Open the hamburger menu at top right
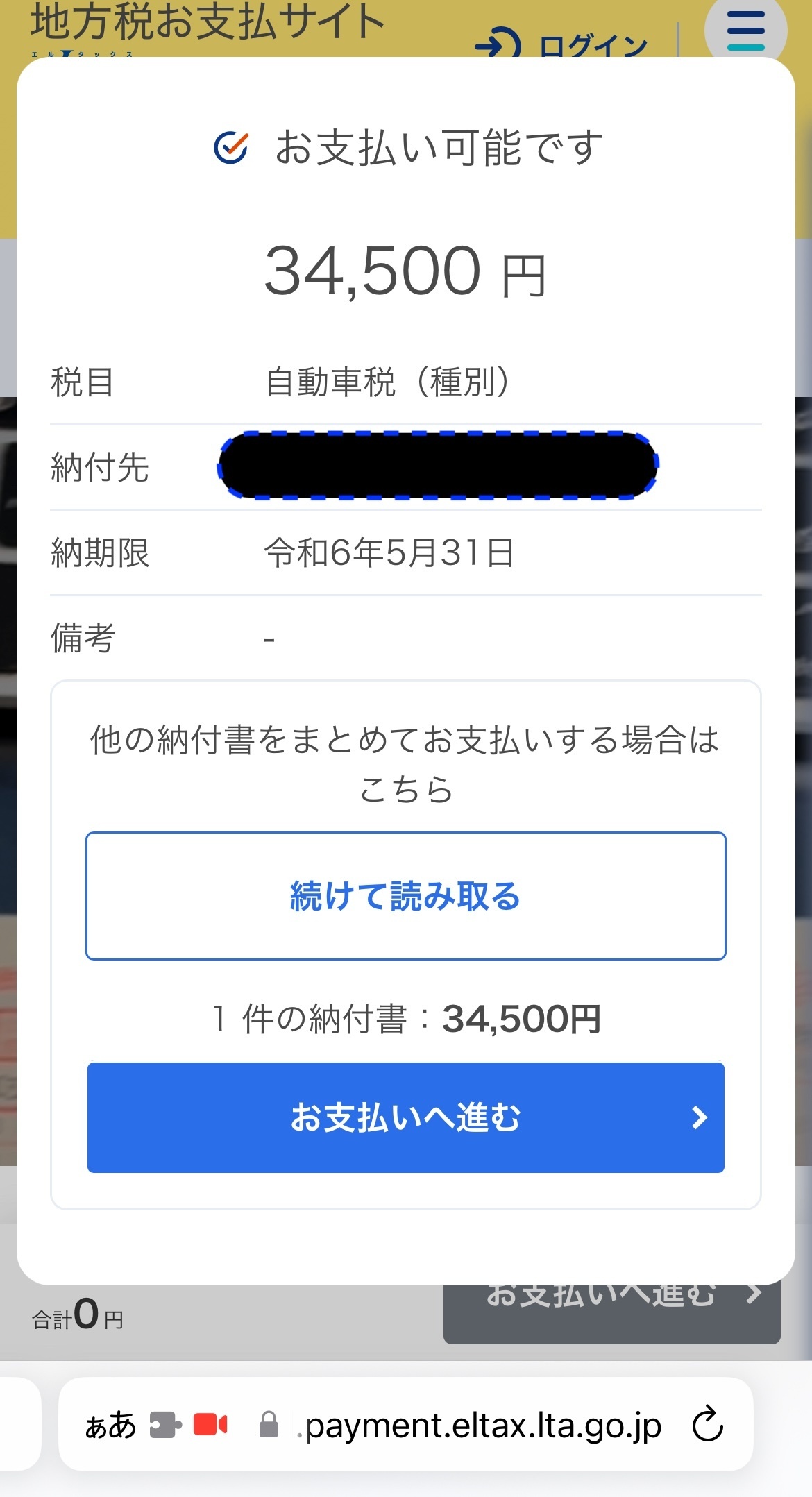This screenshot has height=1497, width=812. click(x=745, y=31)
